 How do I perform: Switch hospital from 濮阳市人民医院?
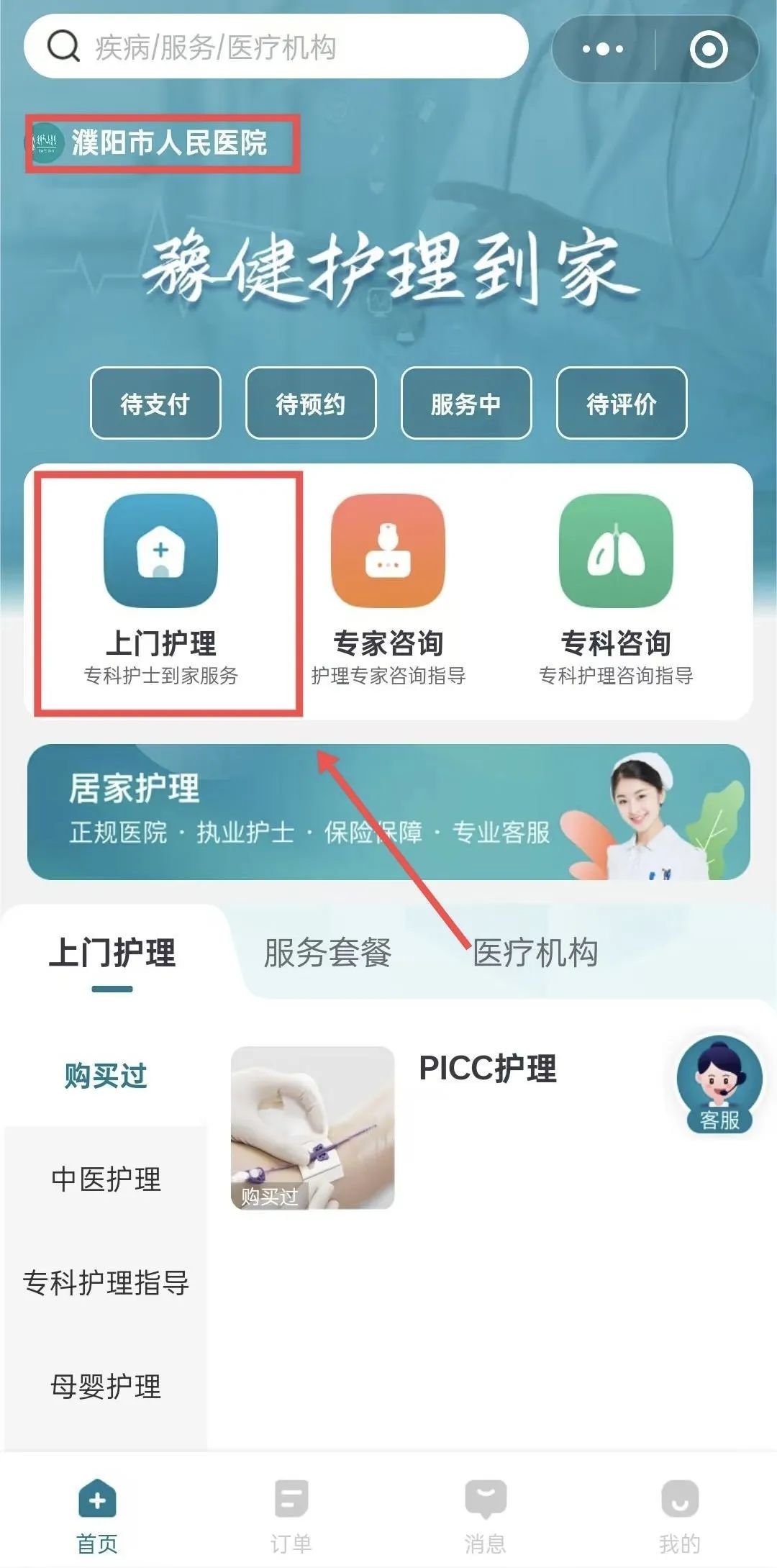click(163, 142)
